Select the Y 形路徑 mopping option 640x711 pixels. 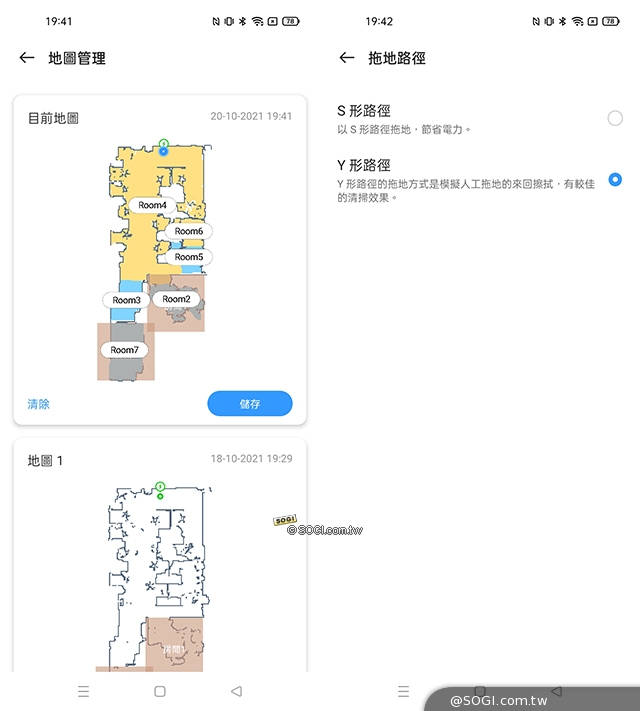click(x=615, y=179)
